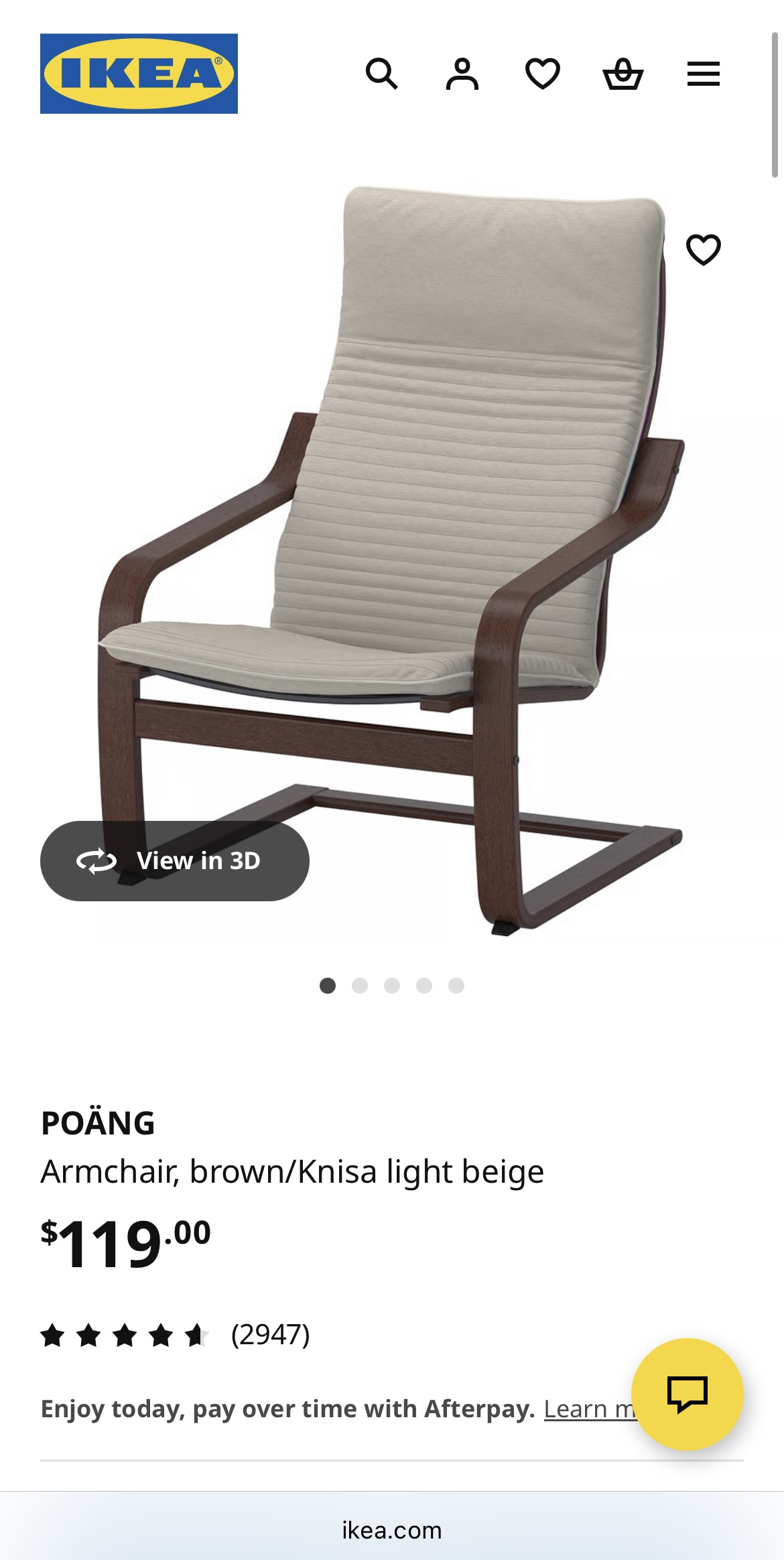The width and height of the screenshot is (784, 1560).
Task: Select the second image page dot
Action: coord(360,986)
